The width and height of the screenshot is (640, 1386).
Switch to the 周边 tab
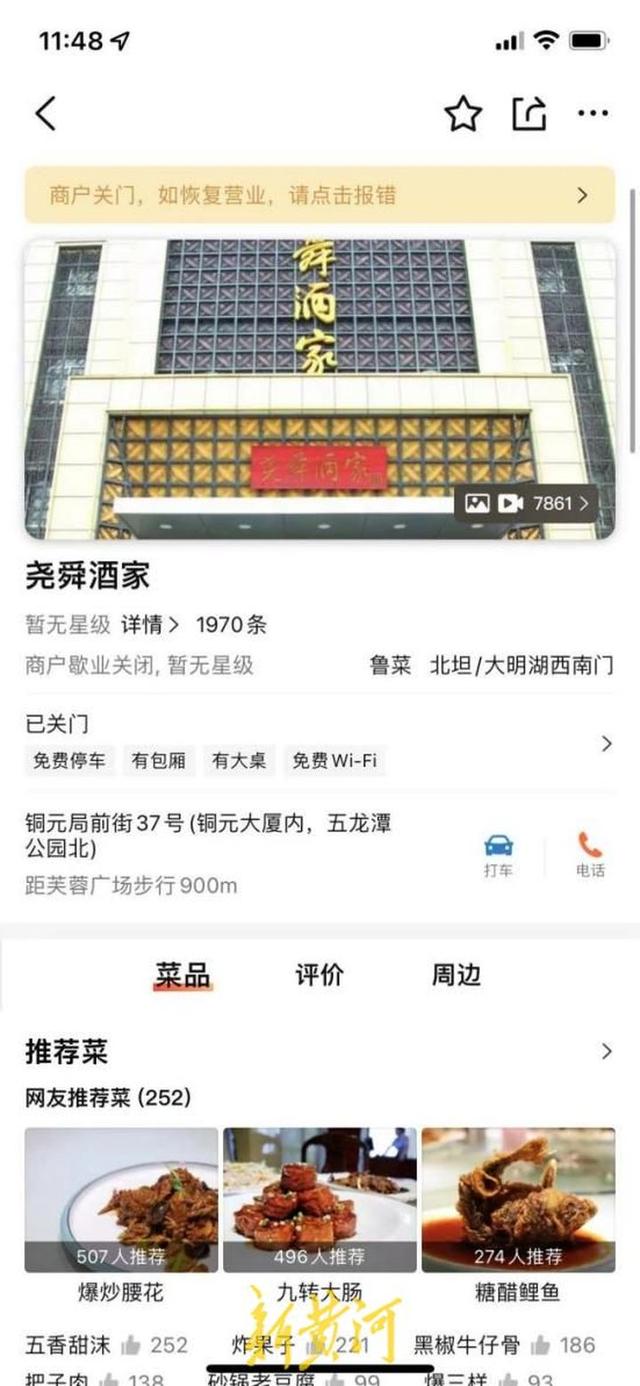456,975
